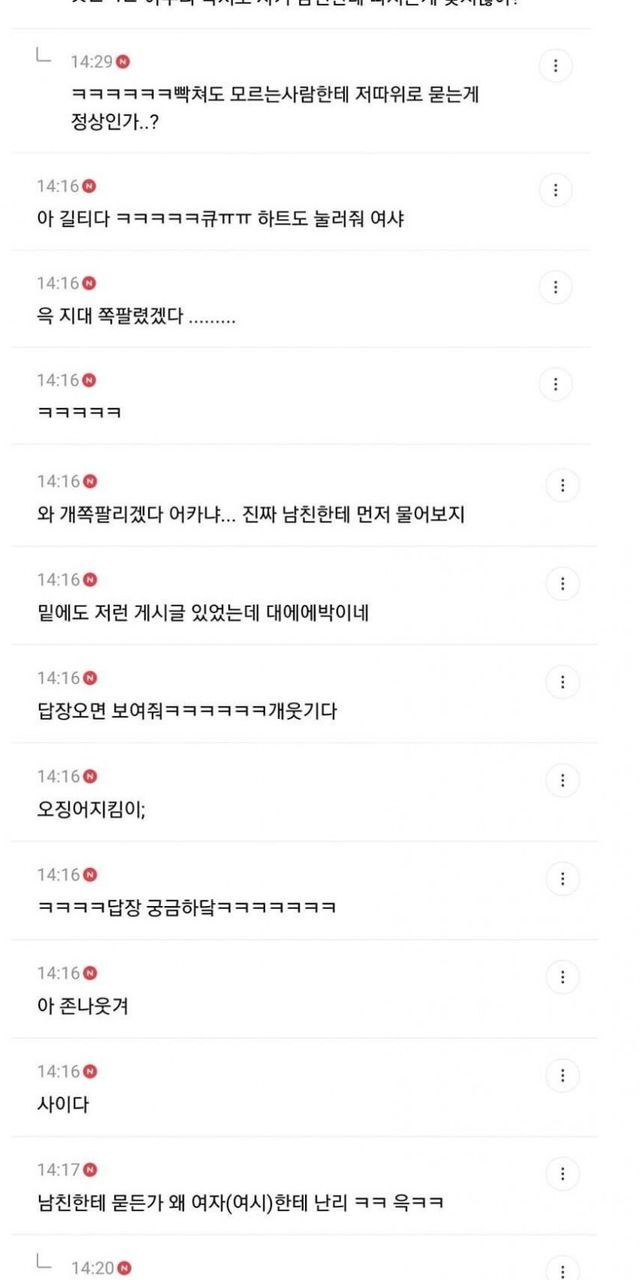
Task: Open options for the reply posted at 14:29
Action: pyautogui.click(x=555, y=67)
